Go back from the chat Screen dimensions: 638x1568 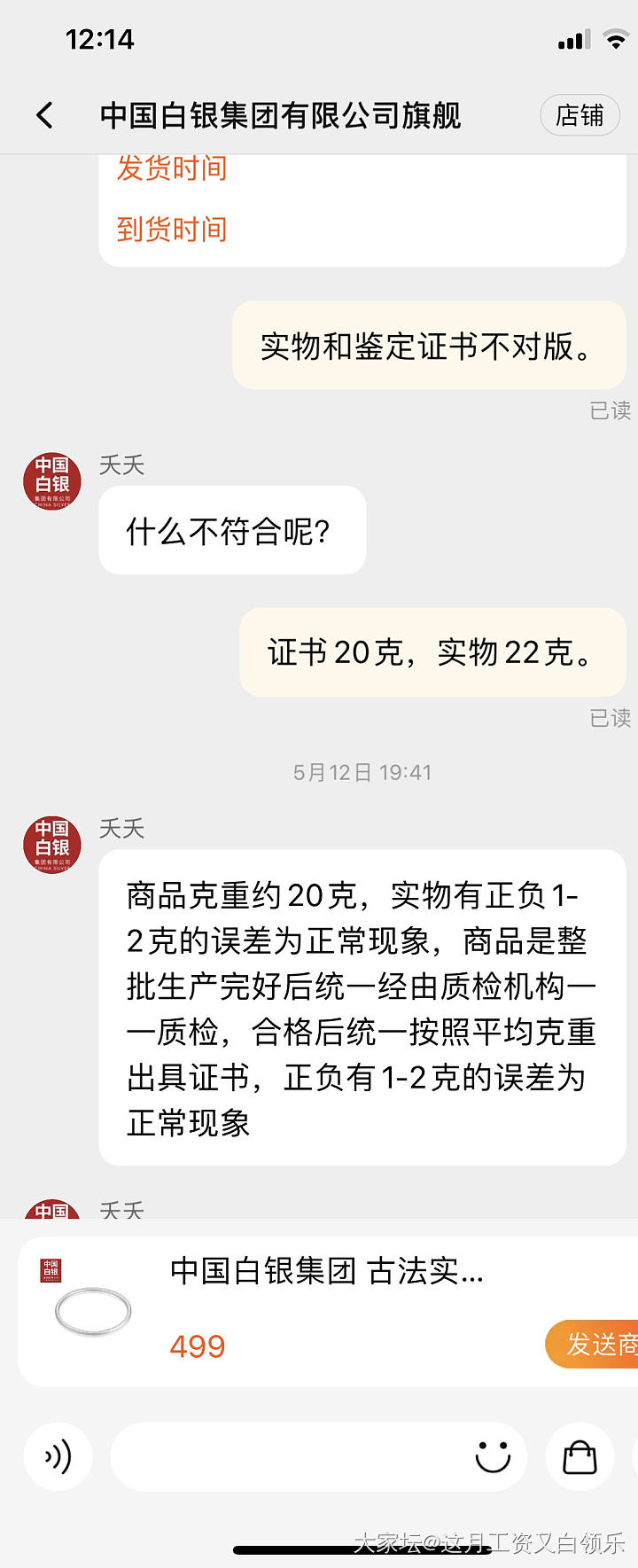[44, 115]
